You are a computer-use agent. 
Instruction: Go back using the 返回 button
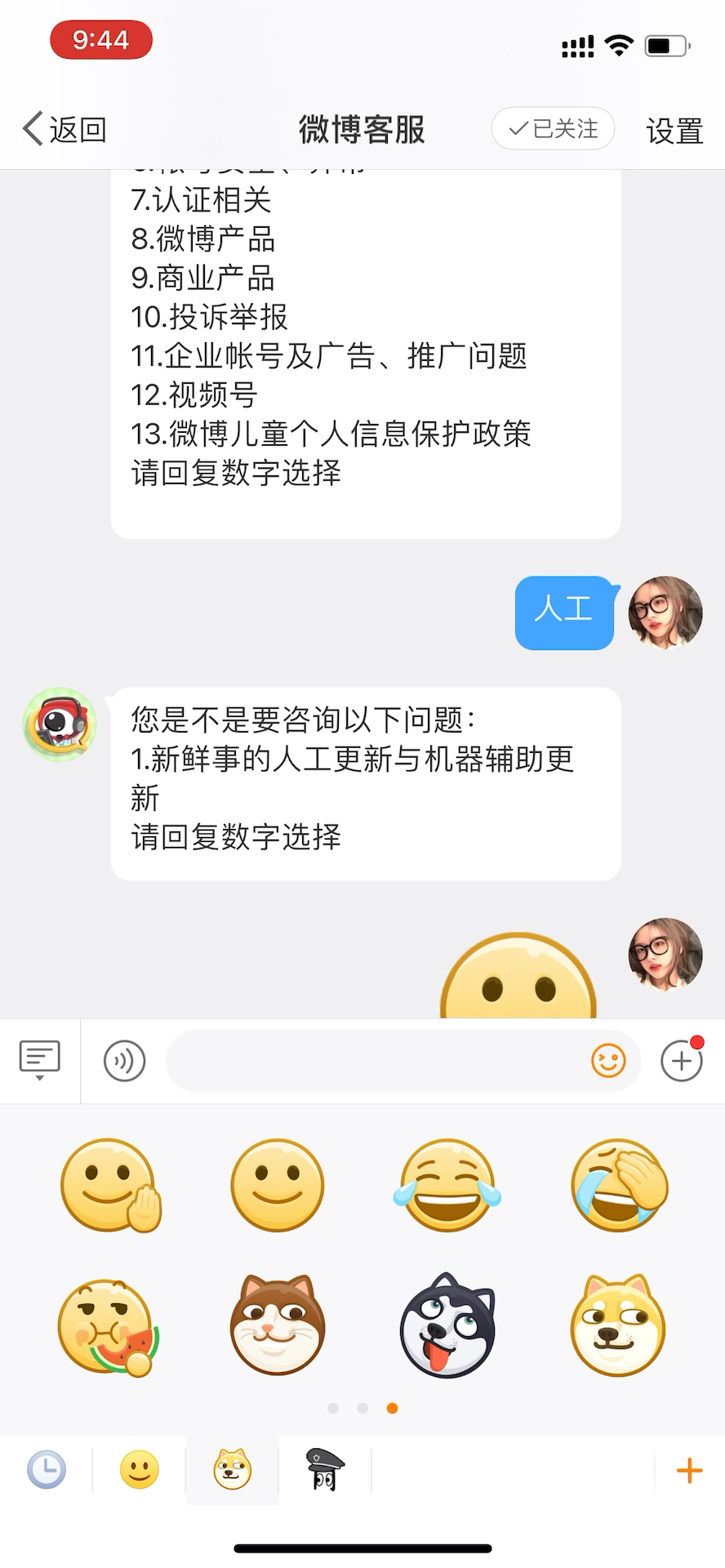click(x=64, y=130)
